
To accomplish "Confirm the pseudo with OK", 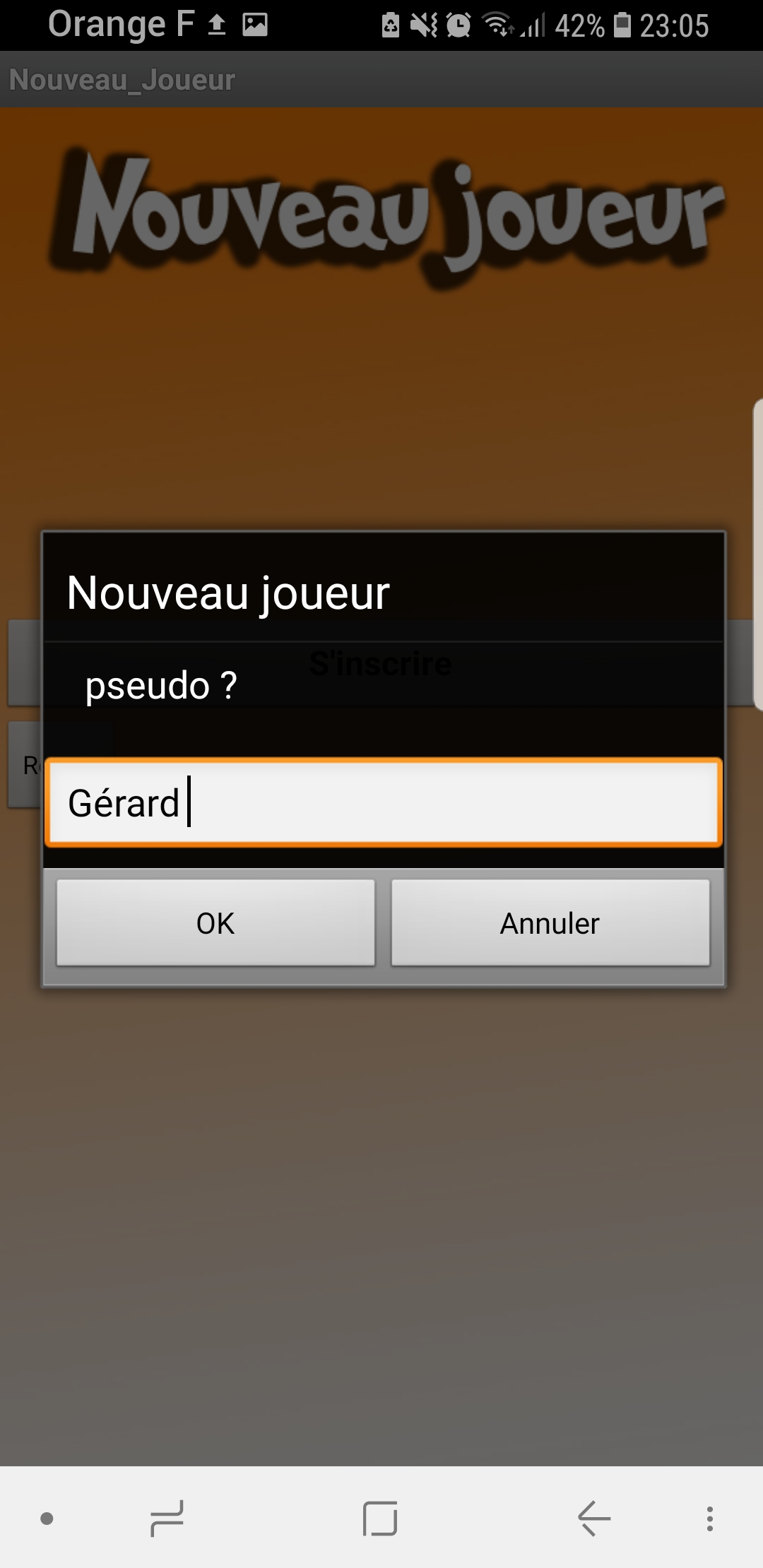I will [215, 922].
